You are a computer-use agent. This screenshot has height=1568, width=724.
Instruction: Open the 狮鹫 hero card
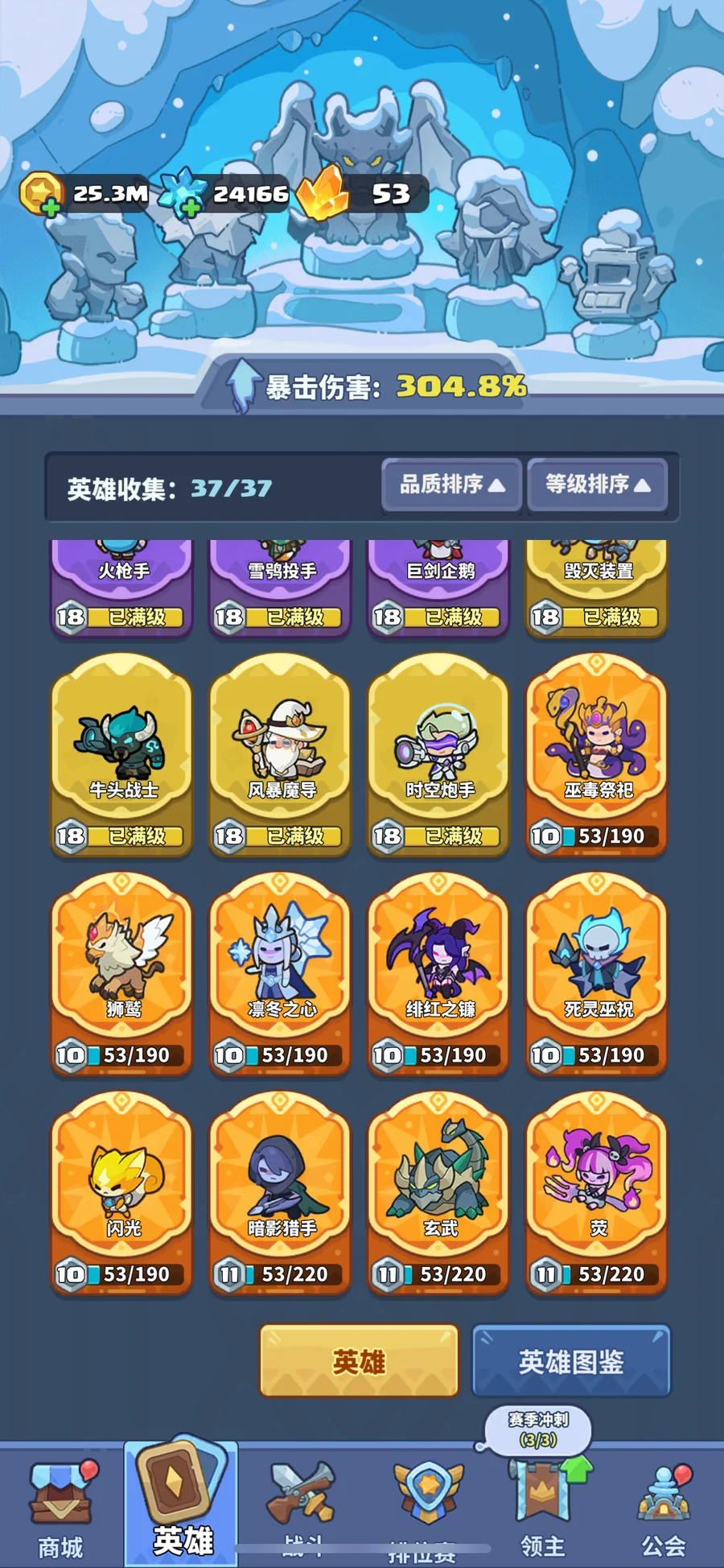pos(121,974)
